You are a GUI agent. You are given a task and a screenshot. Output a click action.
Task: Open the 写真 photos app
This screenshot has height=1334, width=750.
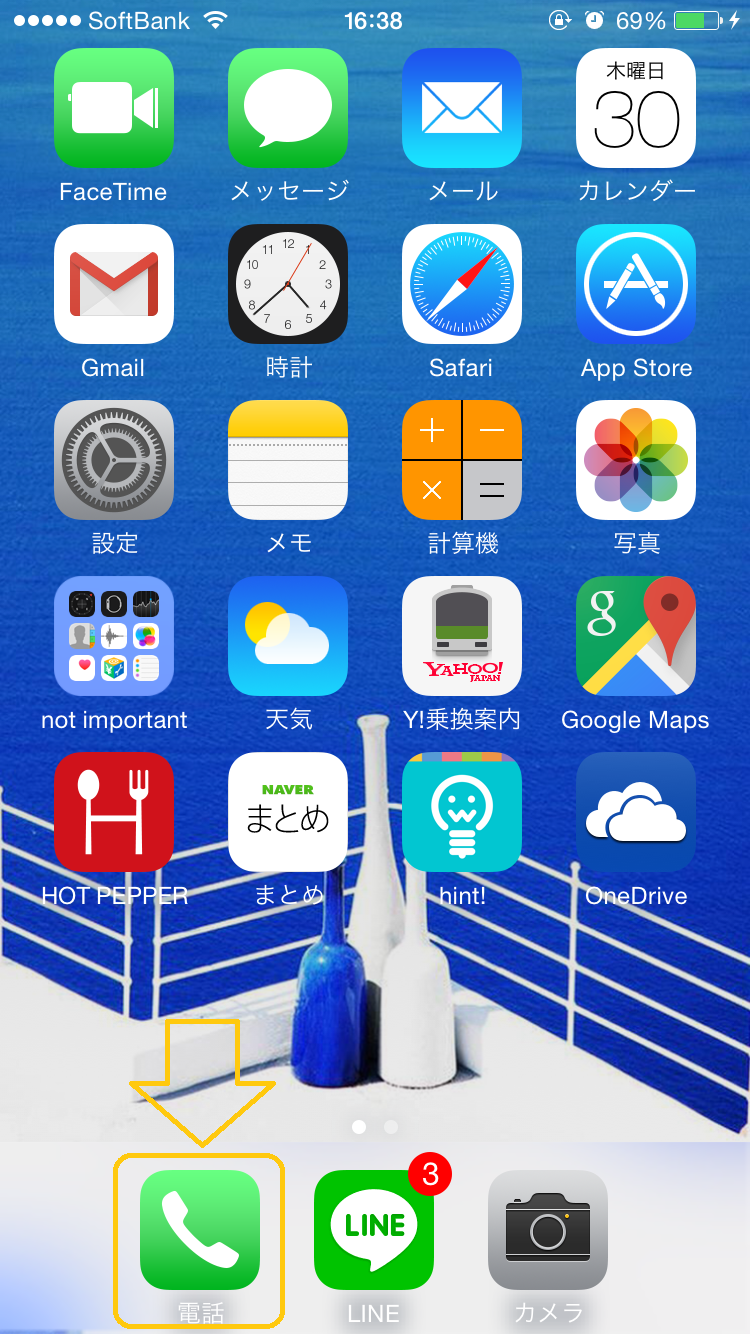[635, 460]
